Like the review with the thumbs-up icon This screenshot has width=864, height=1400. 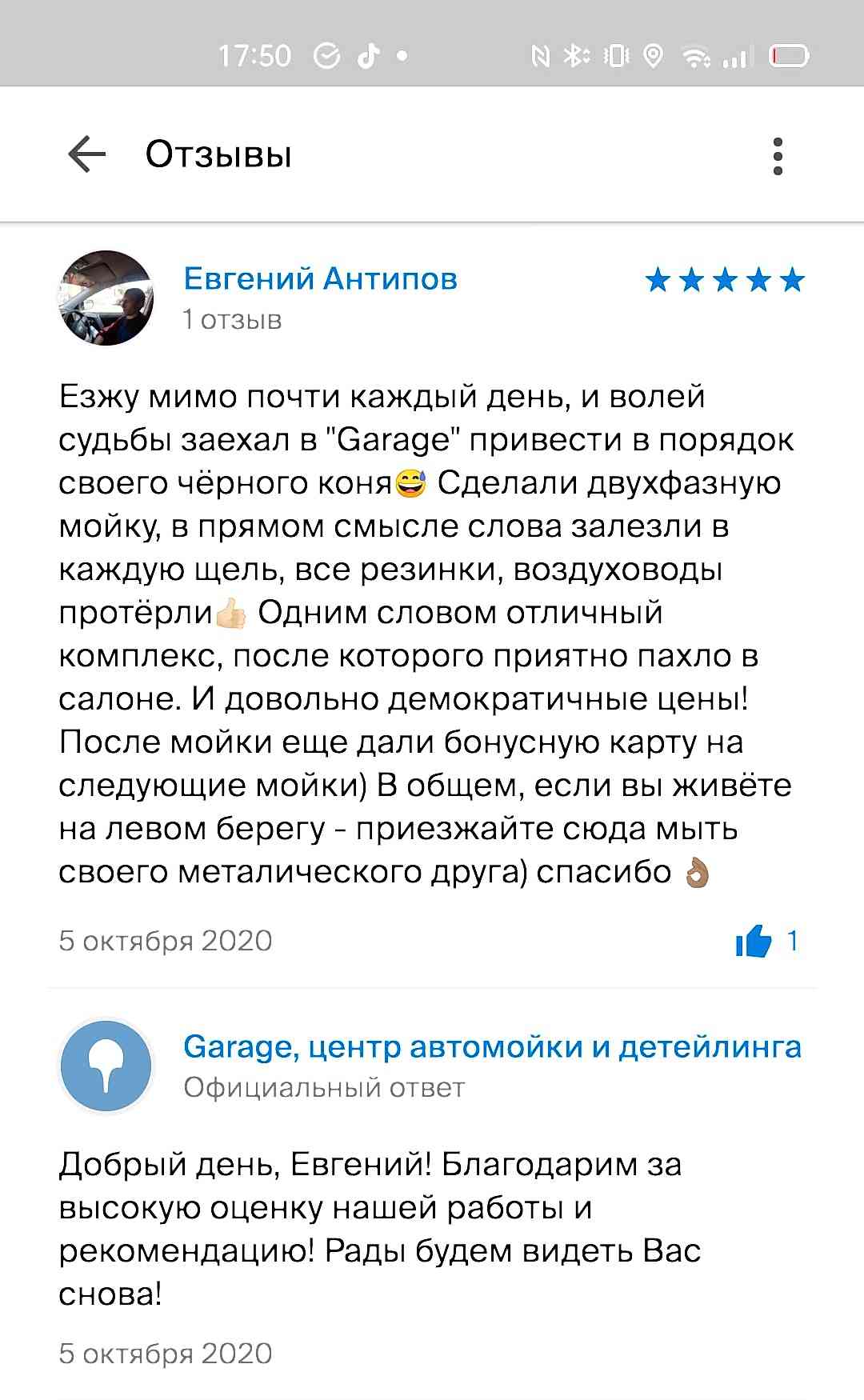point(754,941)
